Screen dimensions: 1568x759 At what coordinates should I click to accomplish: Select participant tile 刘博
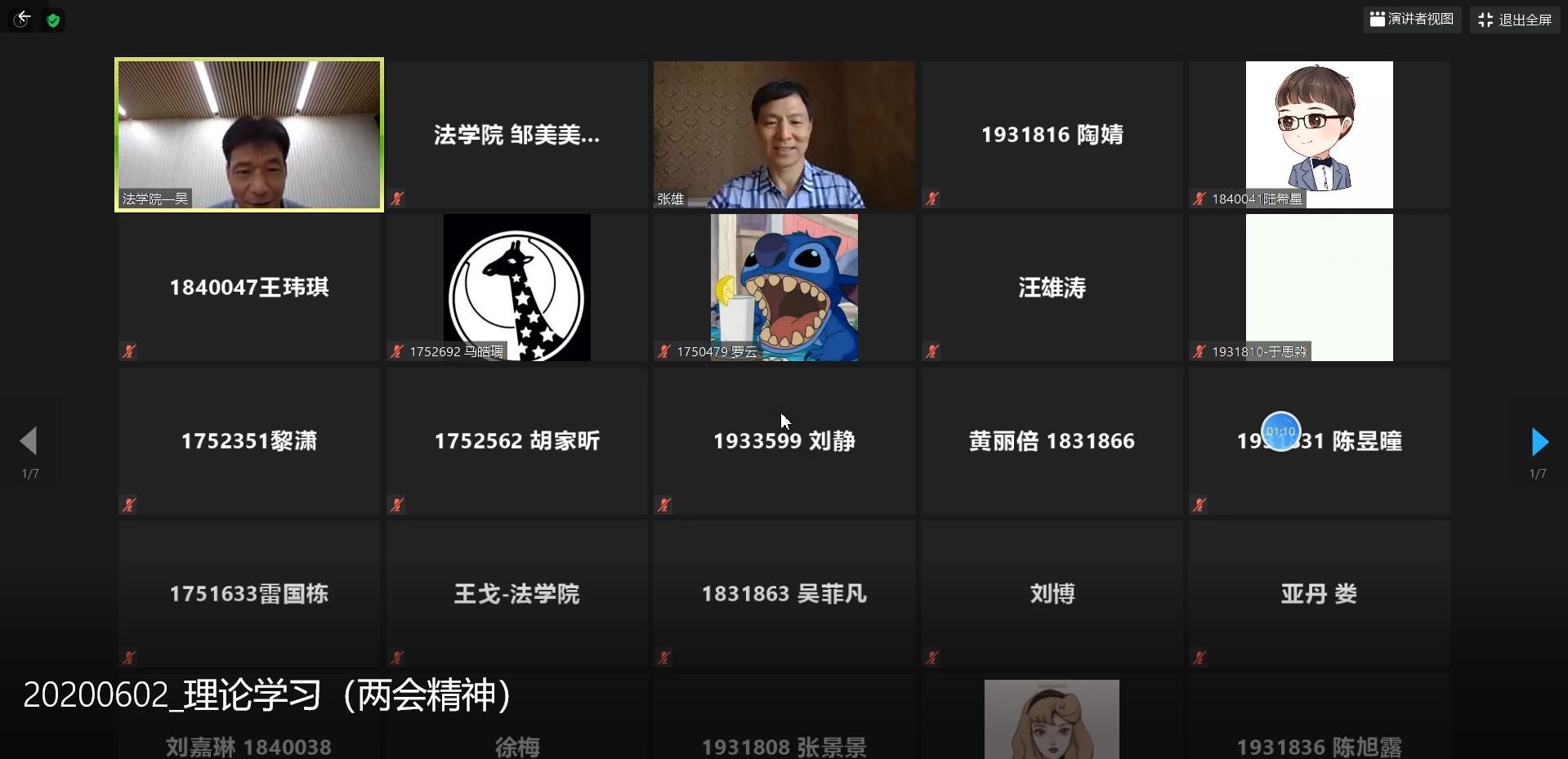click(x=1052, y=594)
